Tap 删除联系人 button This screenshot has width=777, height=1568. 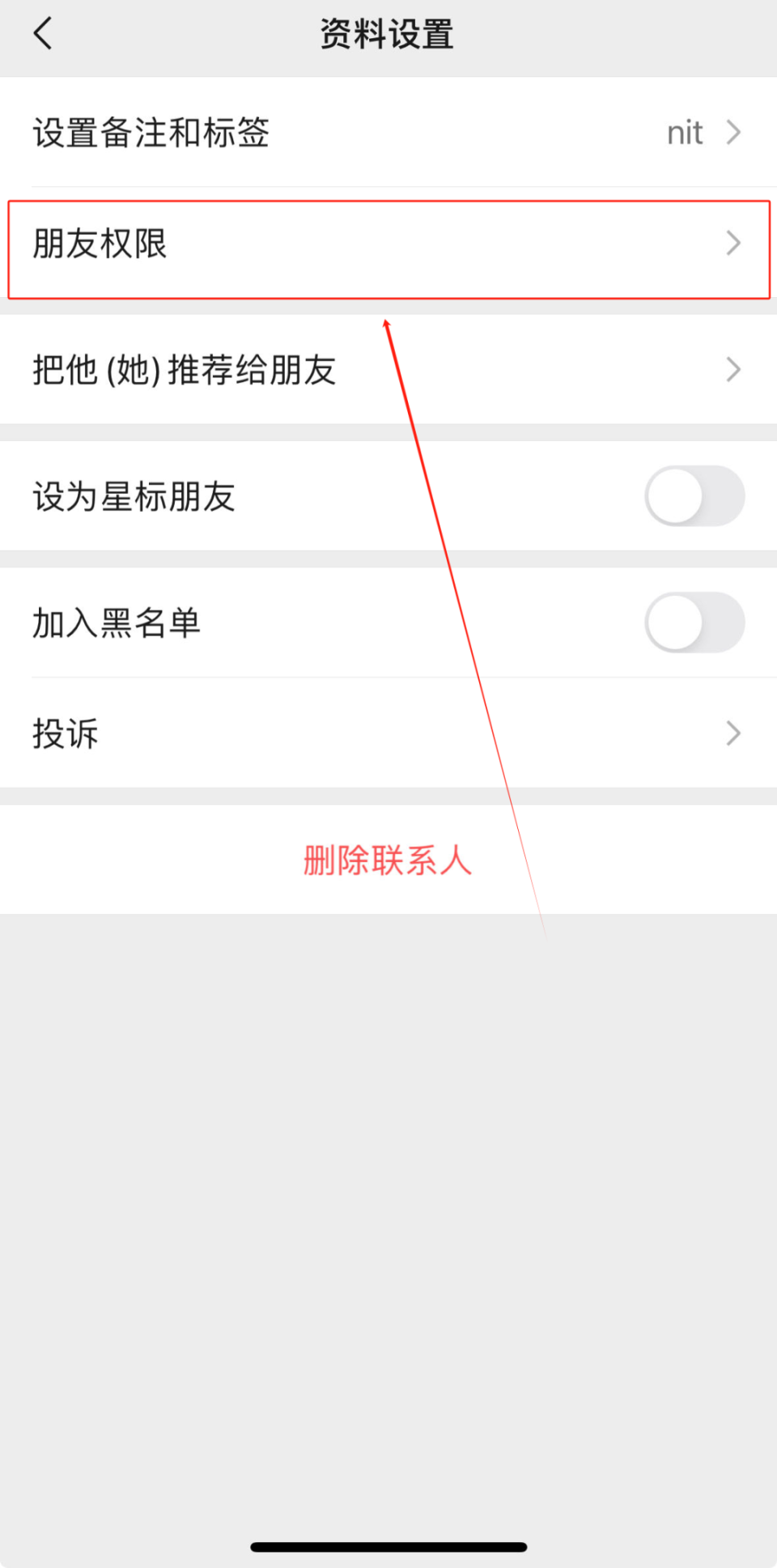[x=388, y=860]
